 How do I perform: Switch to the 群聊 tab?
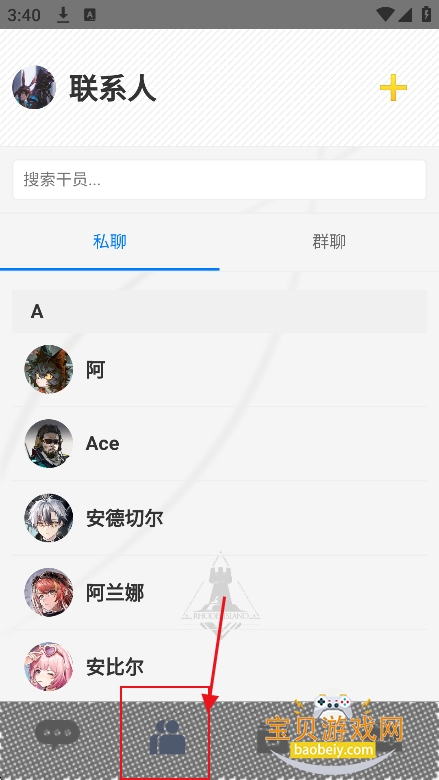(x=329, y=242)
